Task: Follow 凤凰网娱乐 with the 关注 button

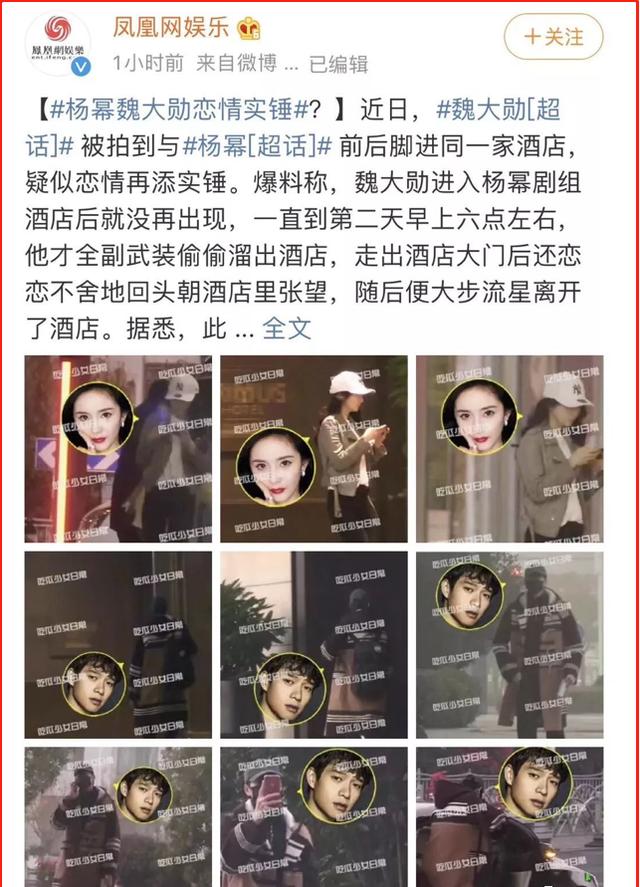Action: coord(555,37)
